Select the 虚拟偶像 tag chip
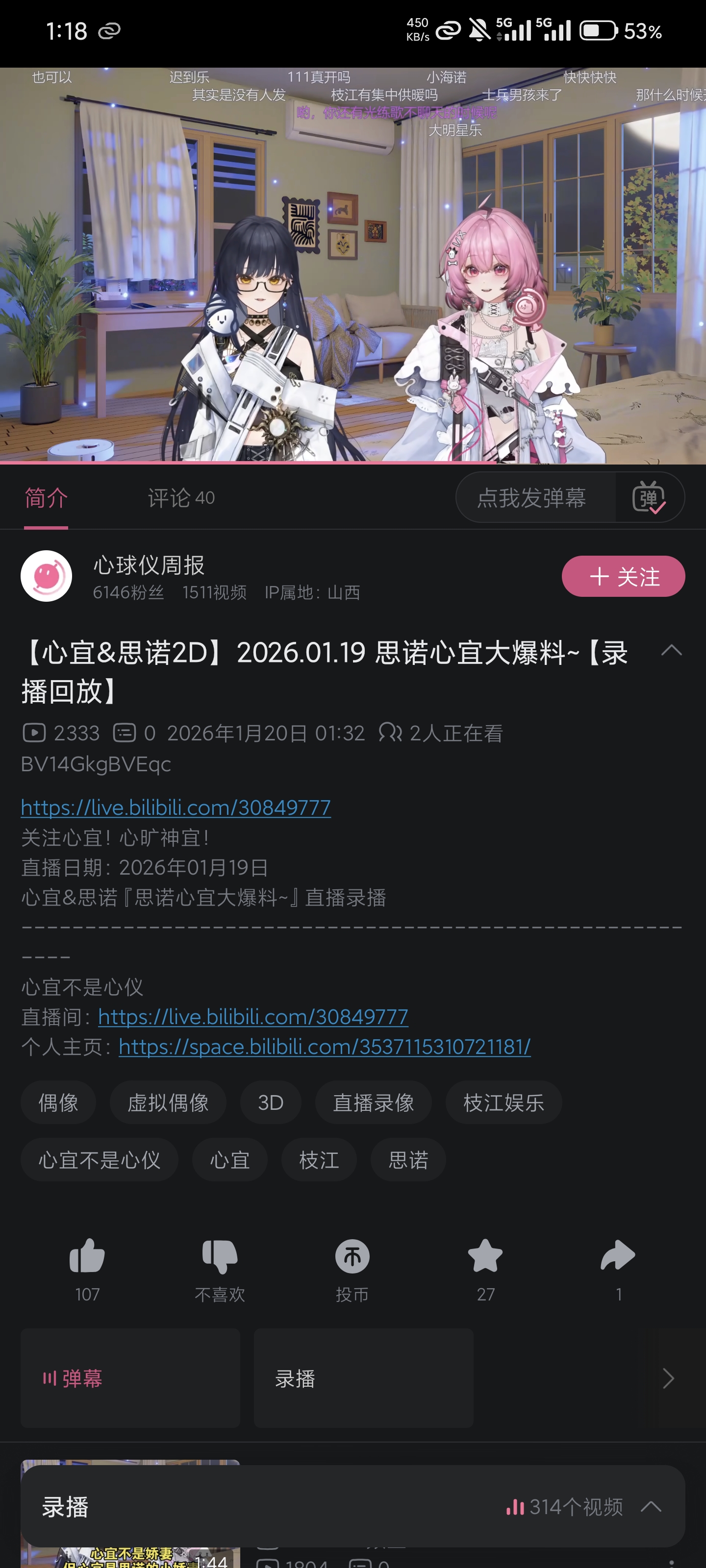Screen dimensions: 706x1568 pos(168,1102)
